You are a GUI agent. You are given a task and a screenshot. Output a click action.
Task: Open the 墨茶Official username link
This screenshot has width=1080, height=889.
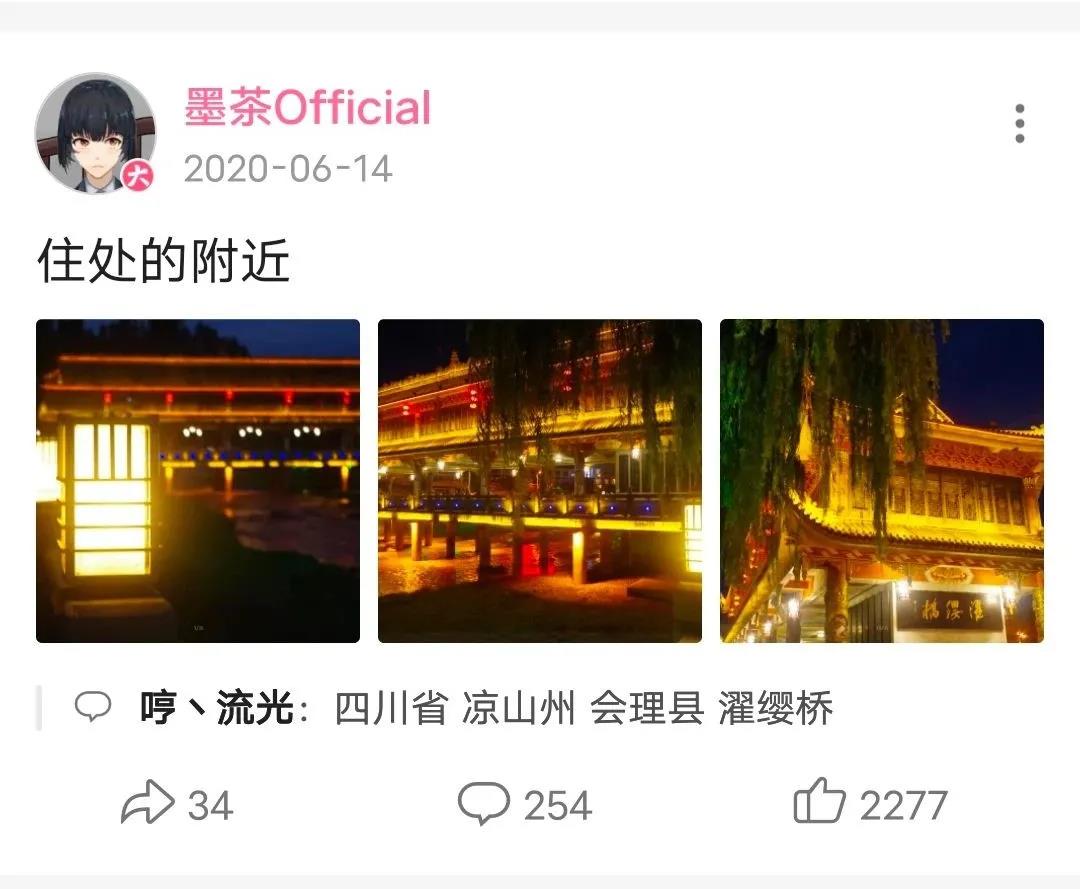click(x=307, y=108)
